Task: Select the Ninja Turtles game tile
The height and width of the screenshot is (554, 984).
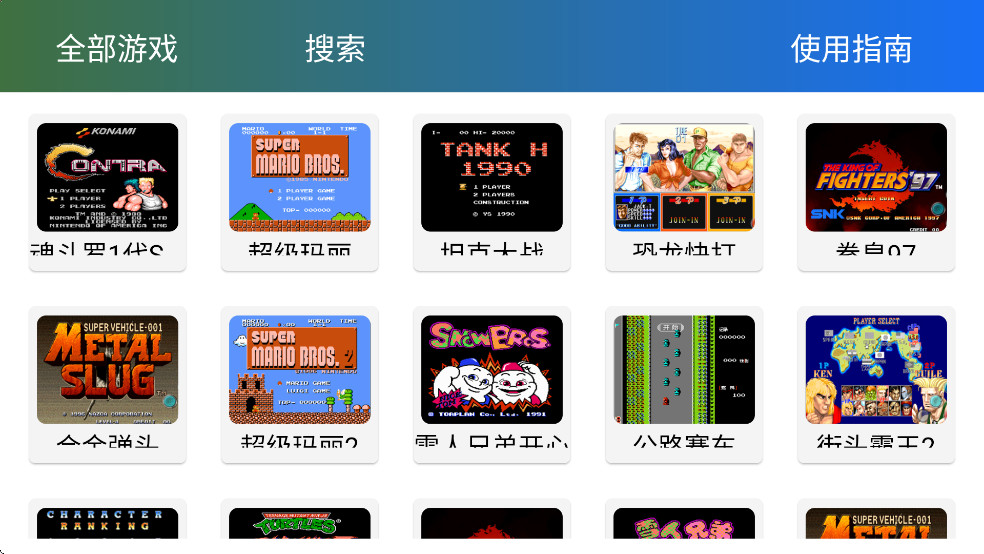Action: coord(300,524)
